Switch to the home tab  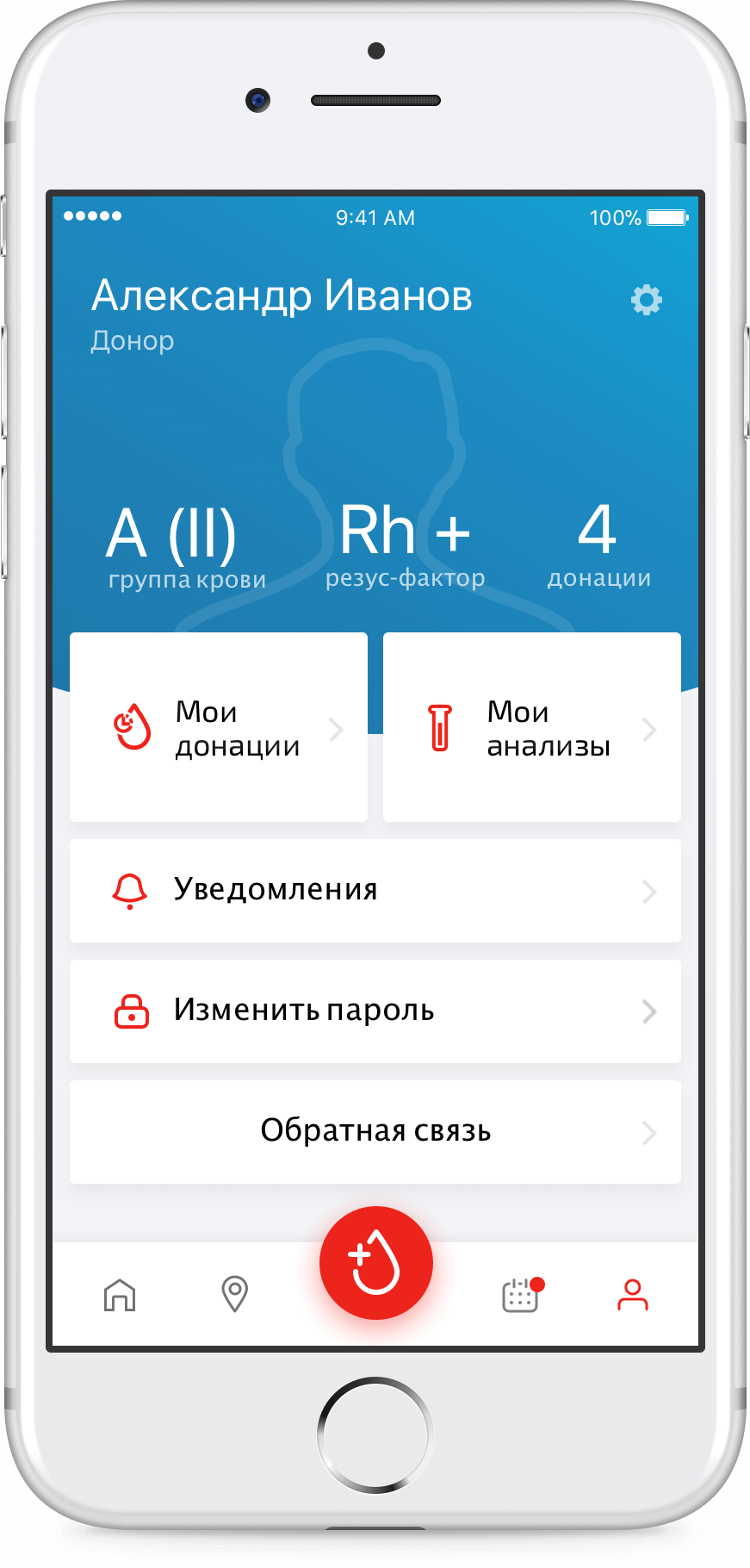[120, 1294]
